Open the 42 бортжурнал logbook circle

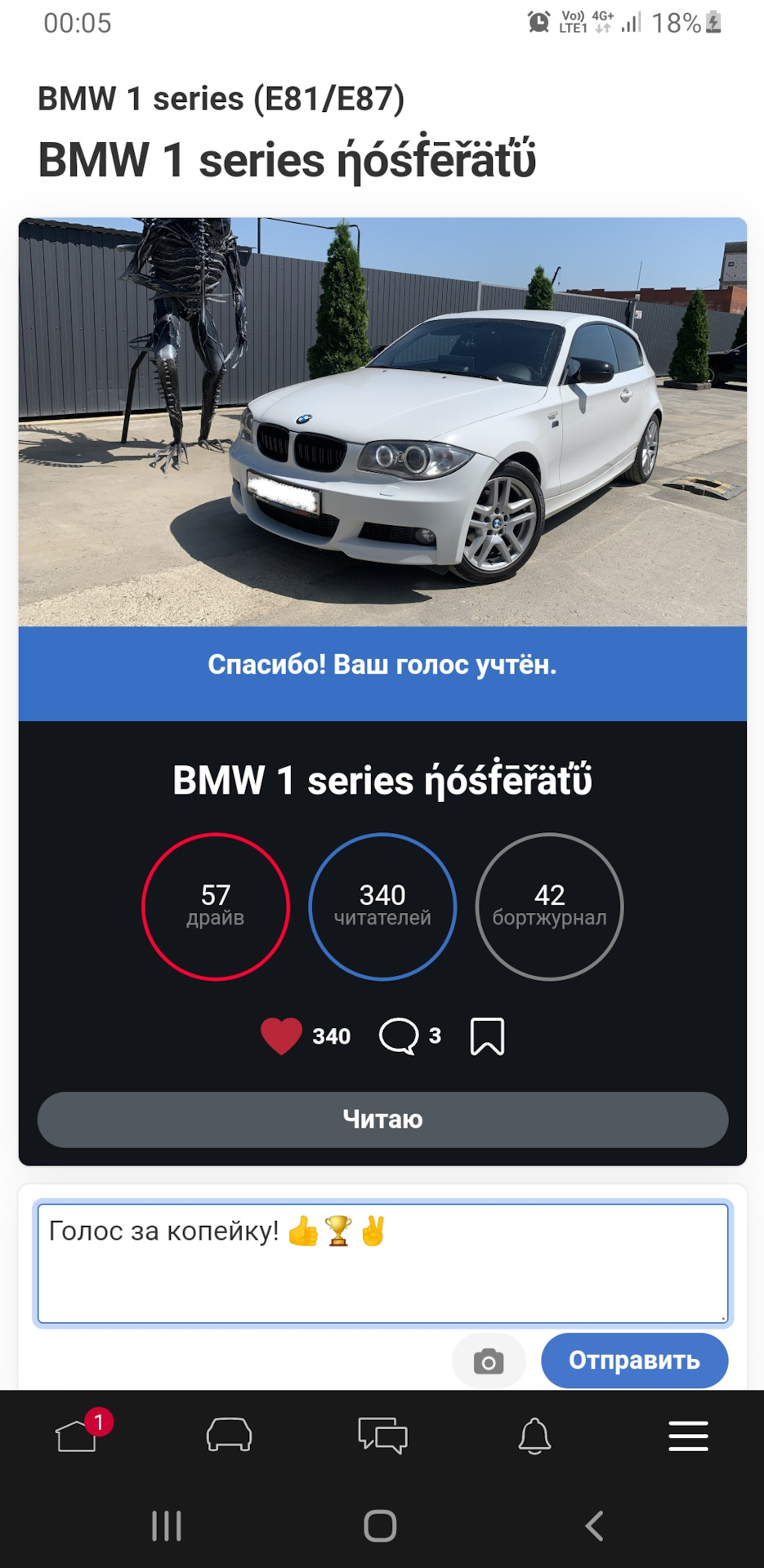(x=549, y=906)
